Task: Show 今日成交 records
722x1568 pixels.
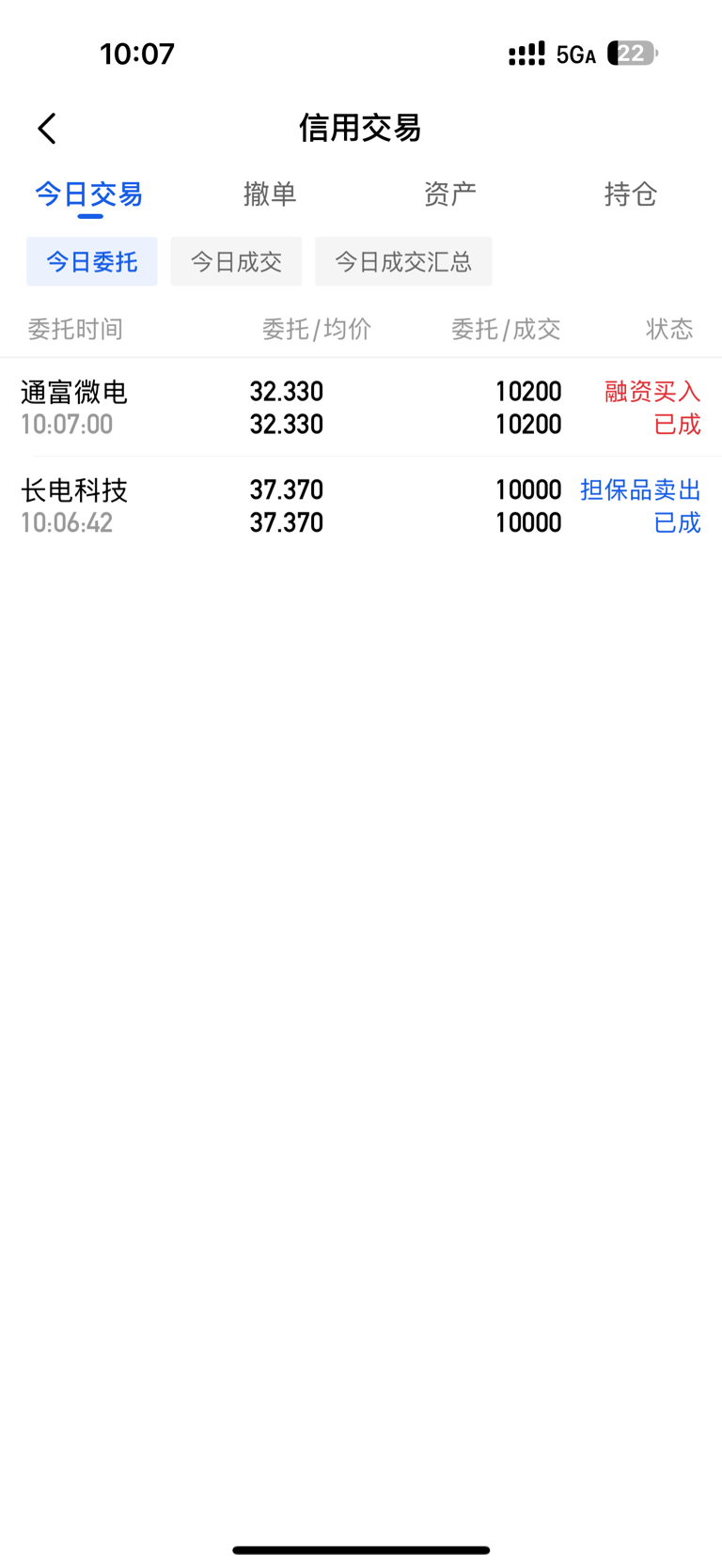Action: point(236,261)
